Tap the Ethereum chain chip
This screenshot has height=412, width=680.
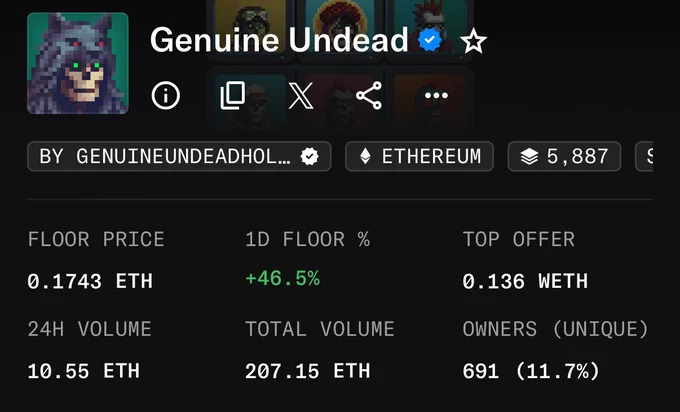point(419,156)
